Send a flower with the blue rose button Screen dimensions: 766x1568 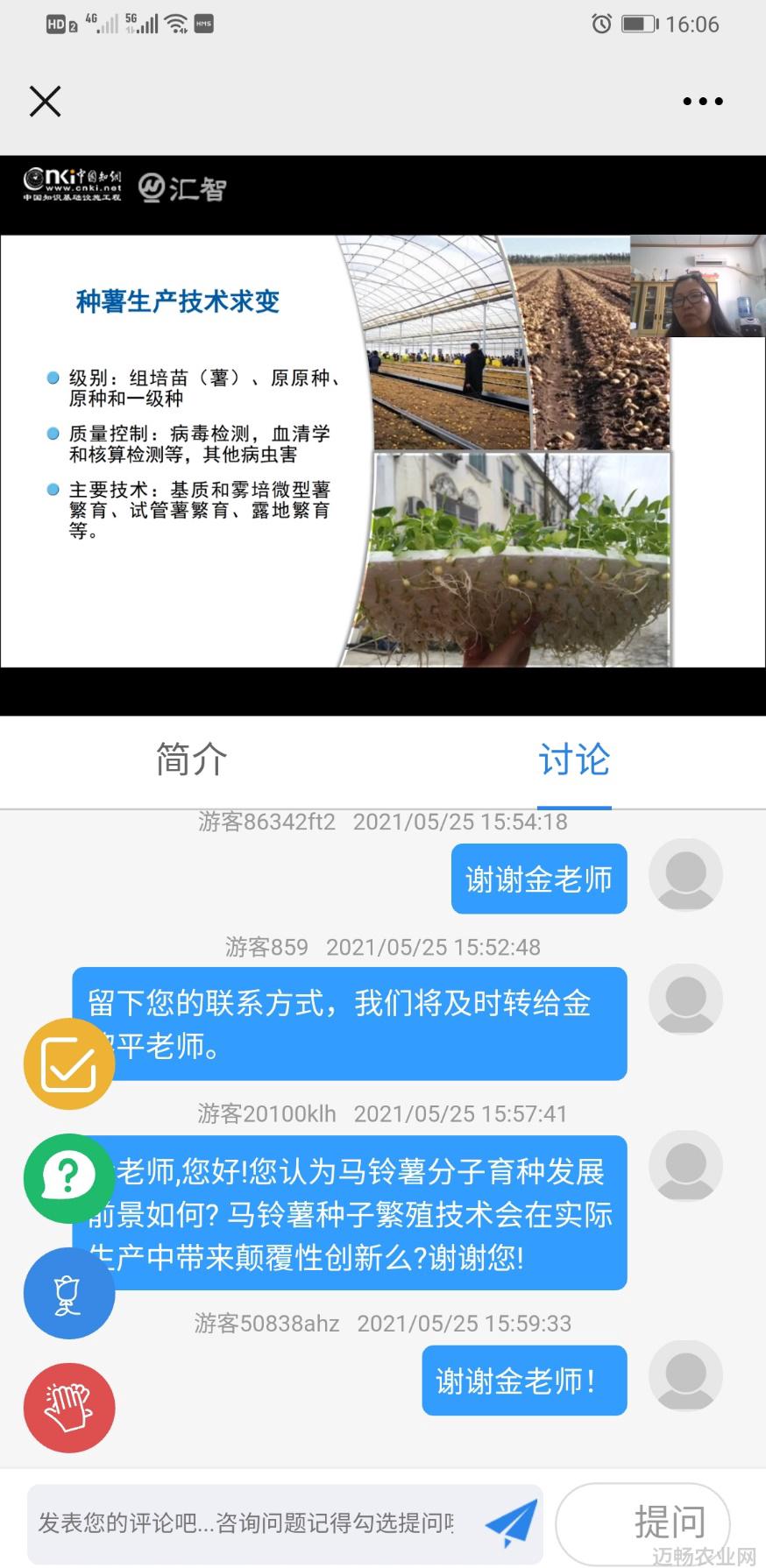tap(69, 1293)
